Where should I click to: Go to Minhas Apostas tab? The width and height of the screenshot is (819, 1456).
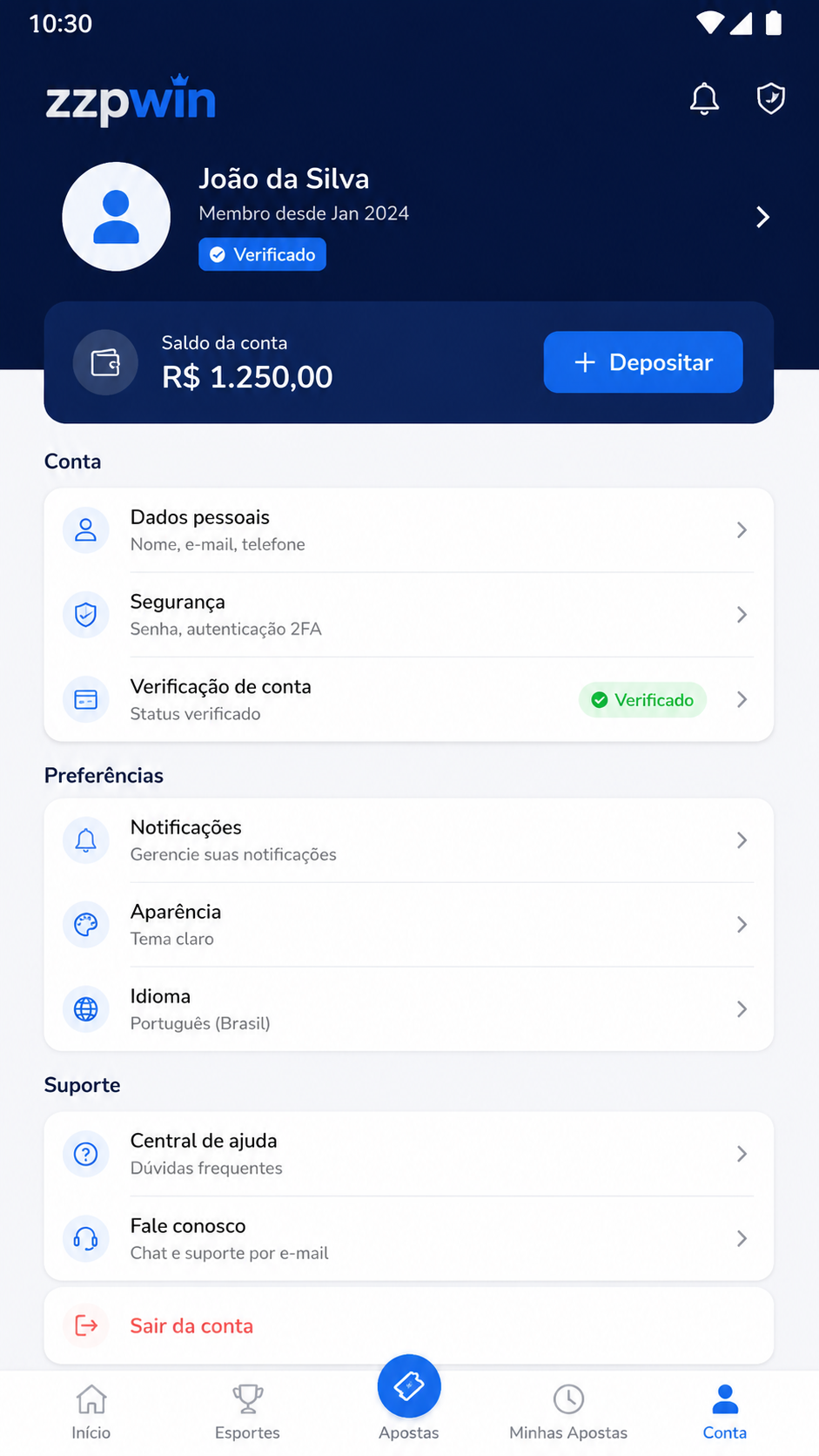(x=568, y=1412)
